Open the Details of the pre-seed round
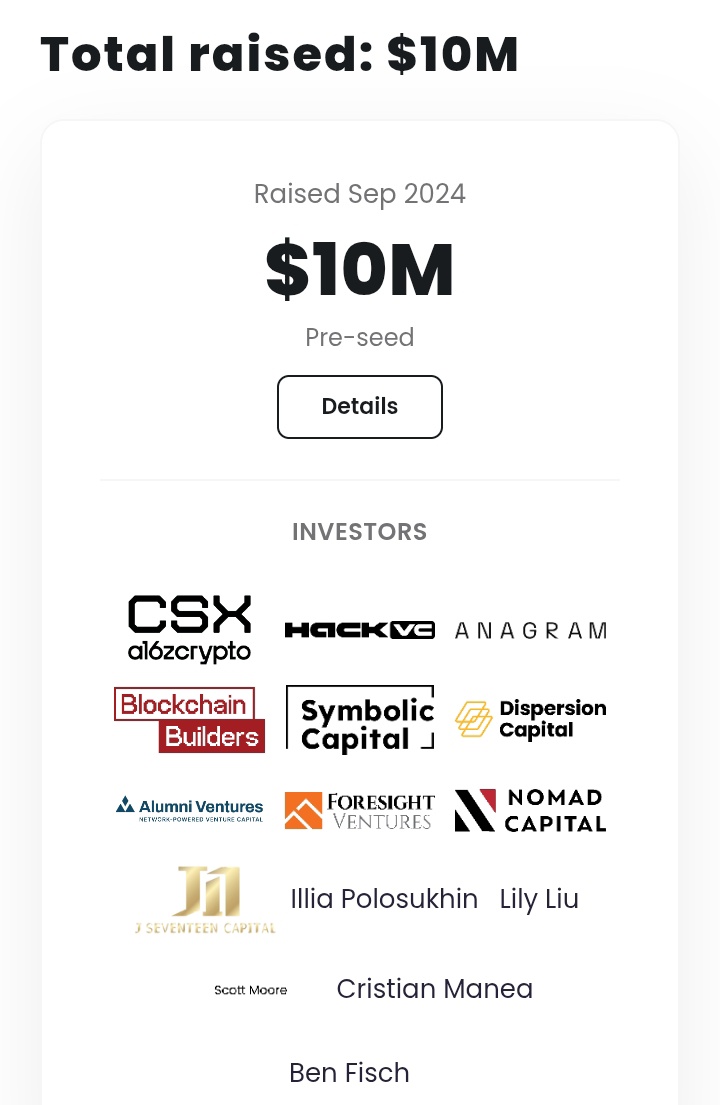720x1105 pixels. [x=360, y=407]
